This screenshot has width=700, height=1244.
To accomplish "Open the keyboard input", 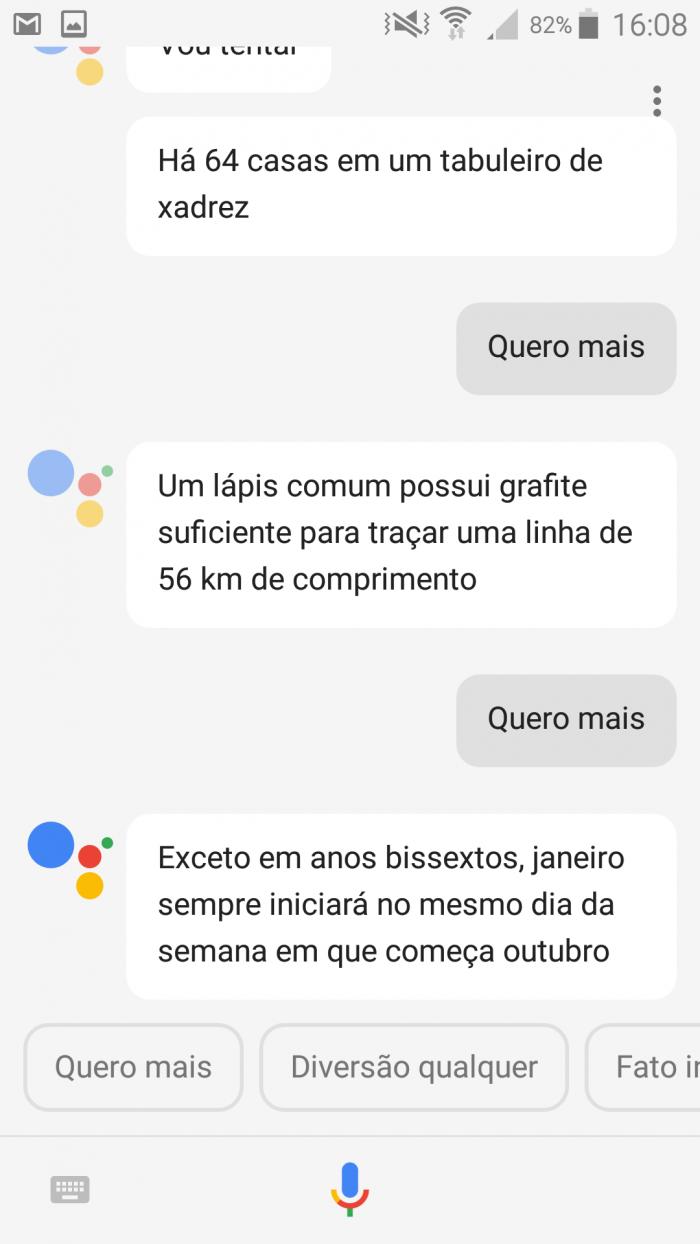I will pos(70,1189).
